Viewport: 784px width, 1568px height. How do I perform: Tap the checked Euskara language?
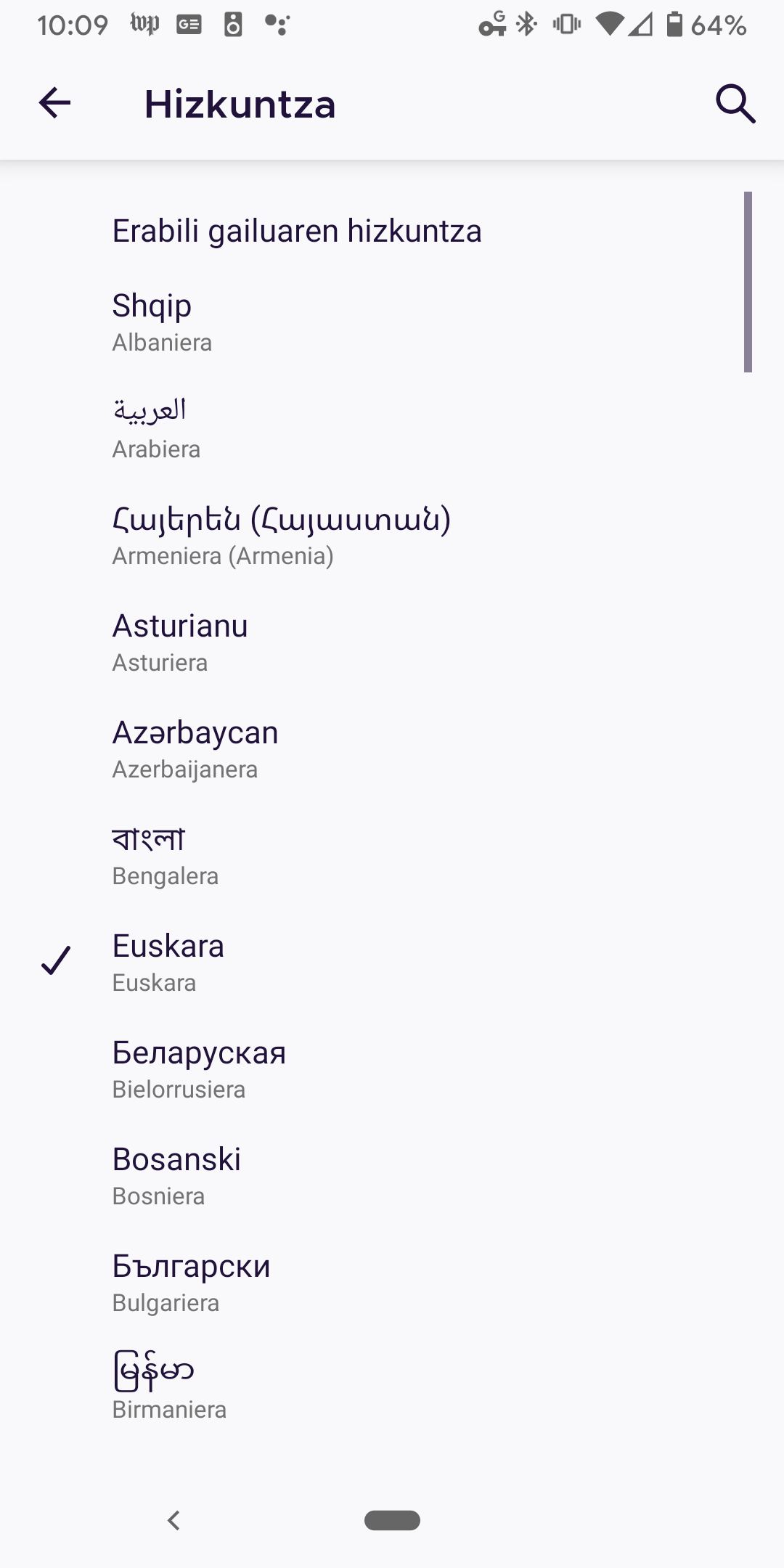tap(168, 962)
